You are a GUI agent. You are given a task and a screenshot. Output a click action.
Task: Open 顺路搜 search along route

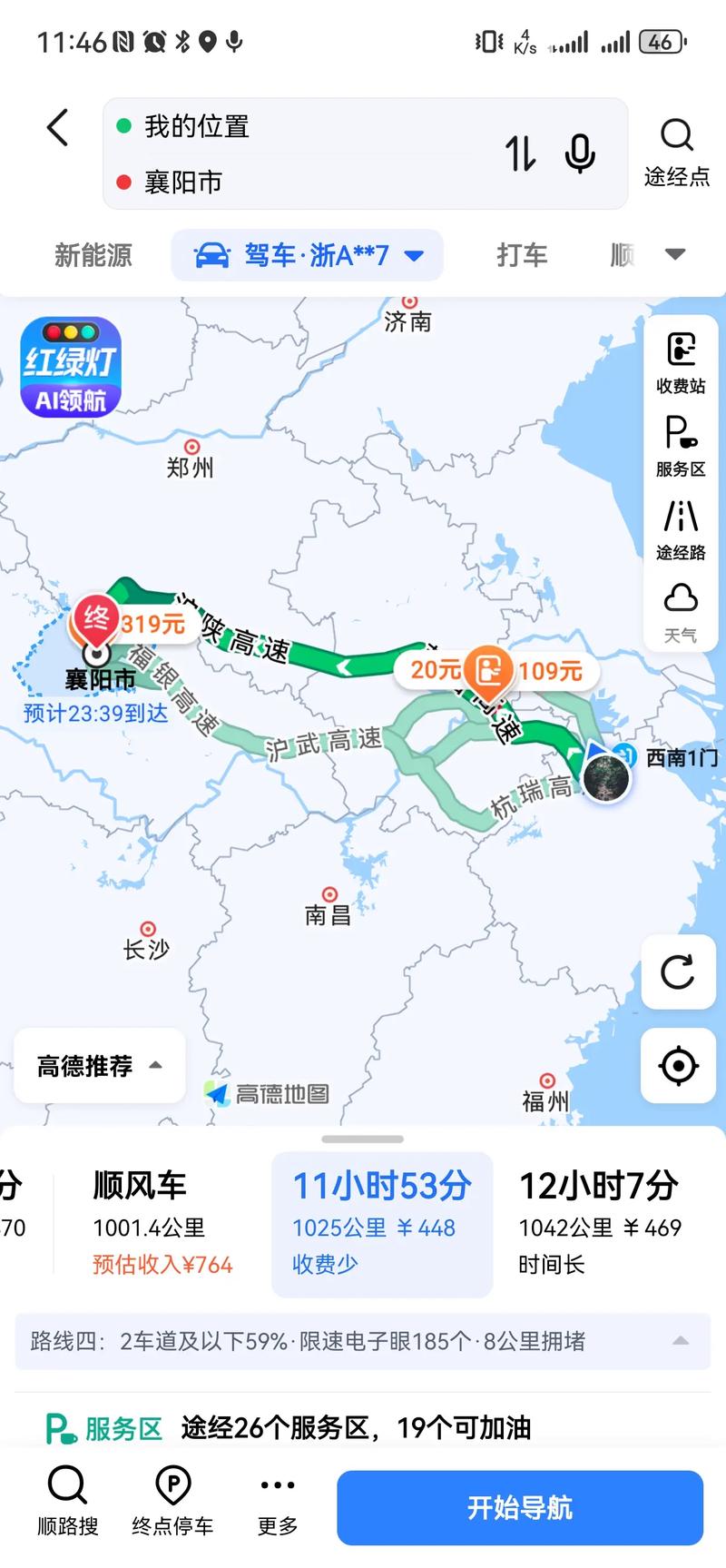(66, 1498)
